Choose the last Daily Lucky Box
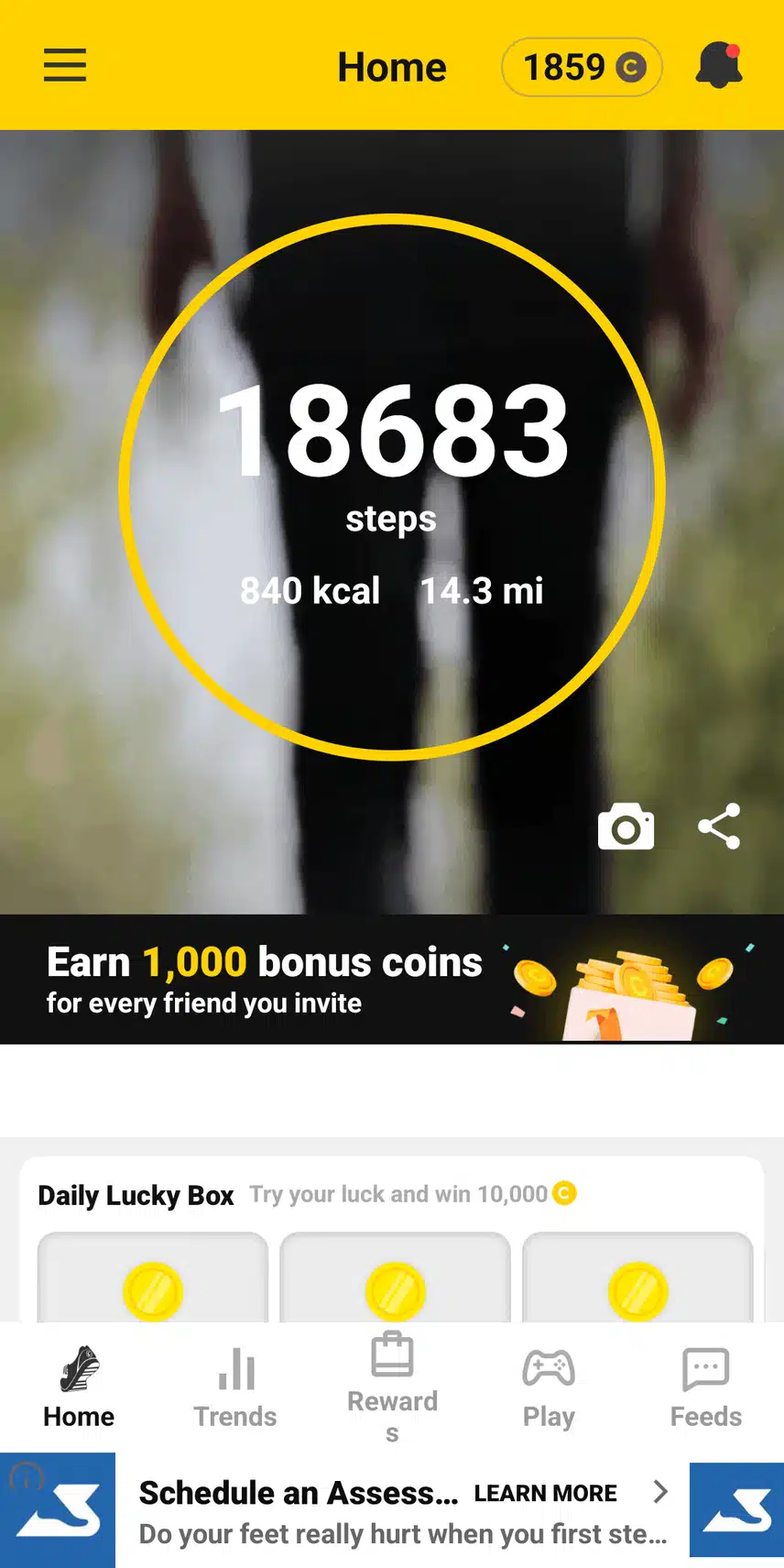Screen dimensions: 784x1568 click(637, 1283)
